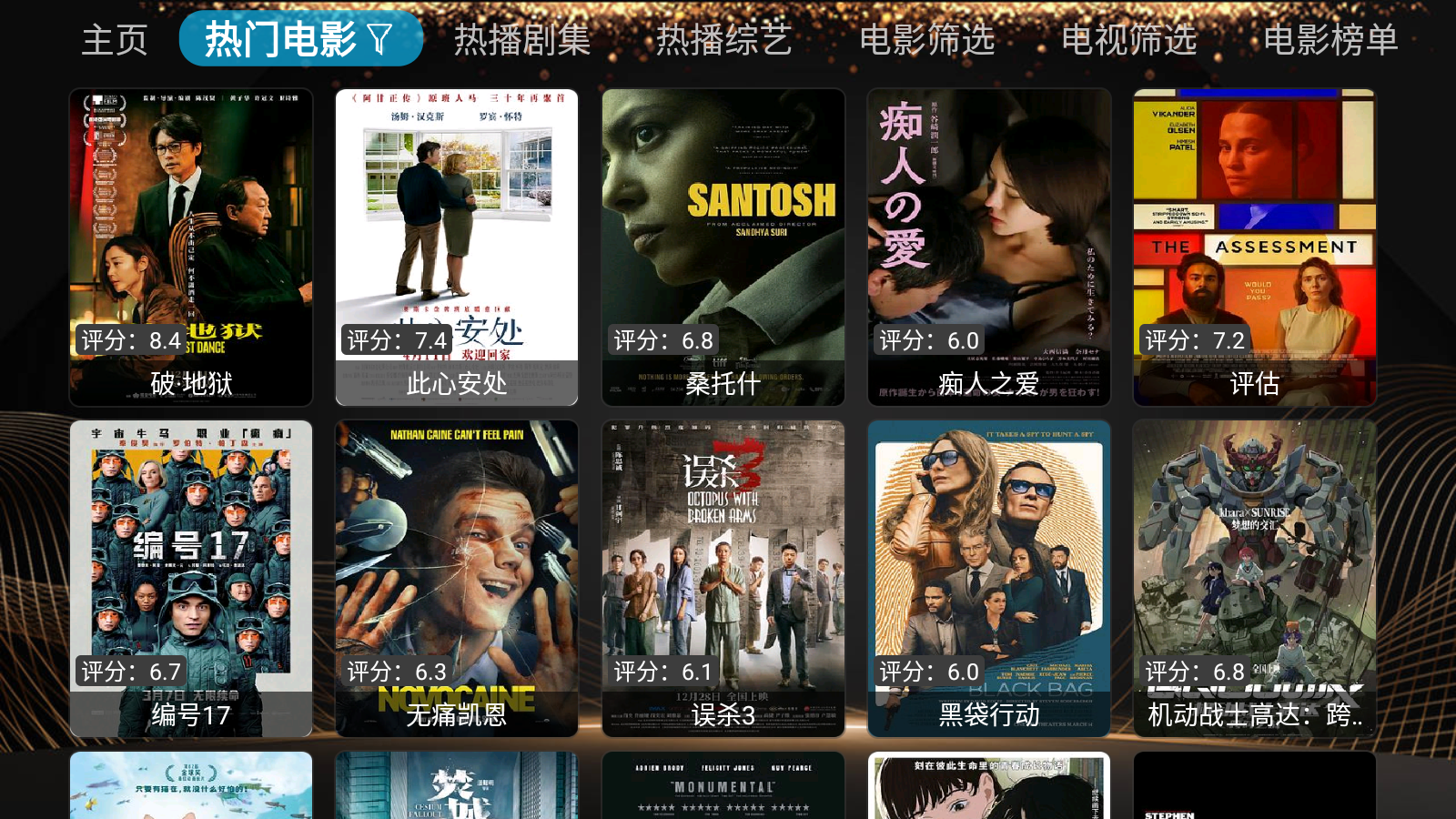Play the movie 无痛凯恩
The image size is (1456, 819).
(457, 578)
